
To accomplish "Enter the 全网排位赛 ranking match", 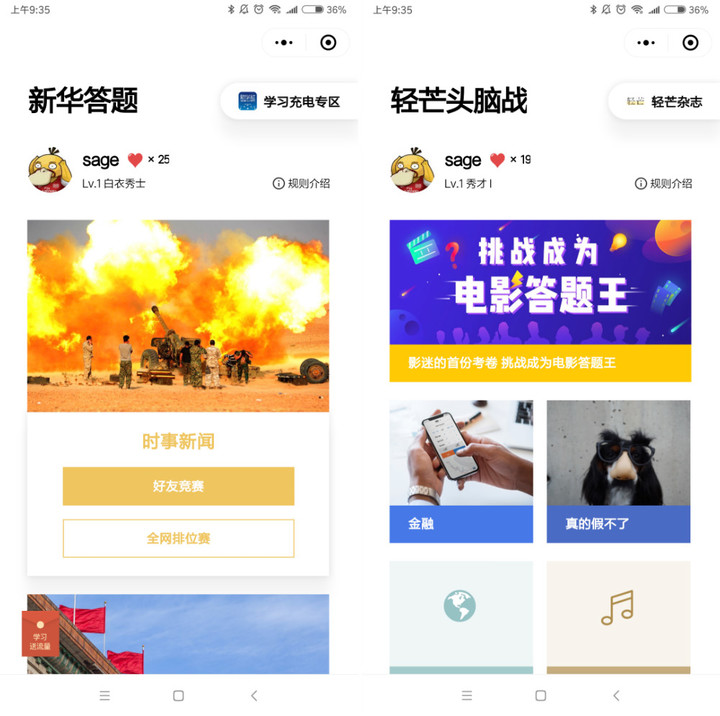I will click(178, 538).
